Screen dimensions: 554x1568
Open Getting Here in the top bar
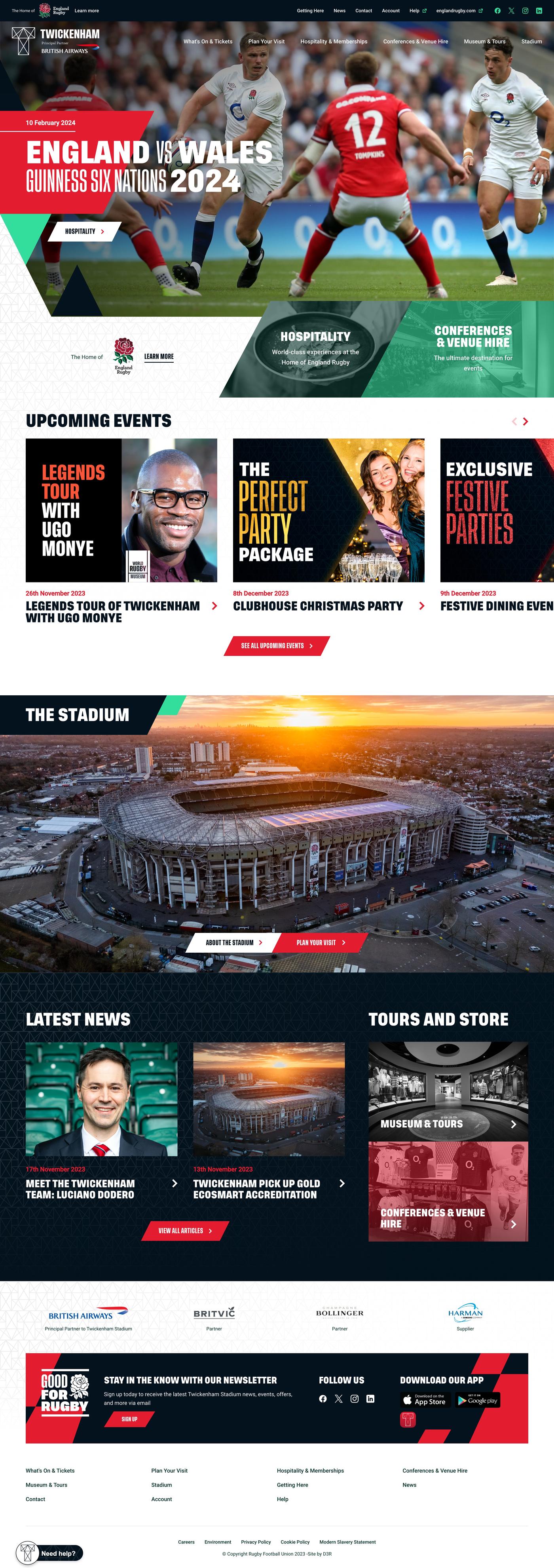click(x=309, y=10)
